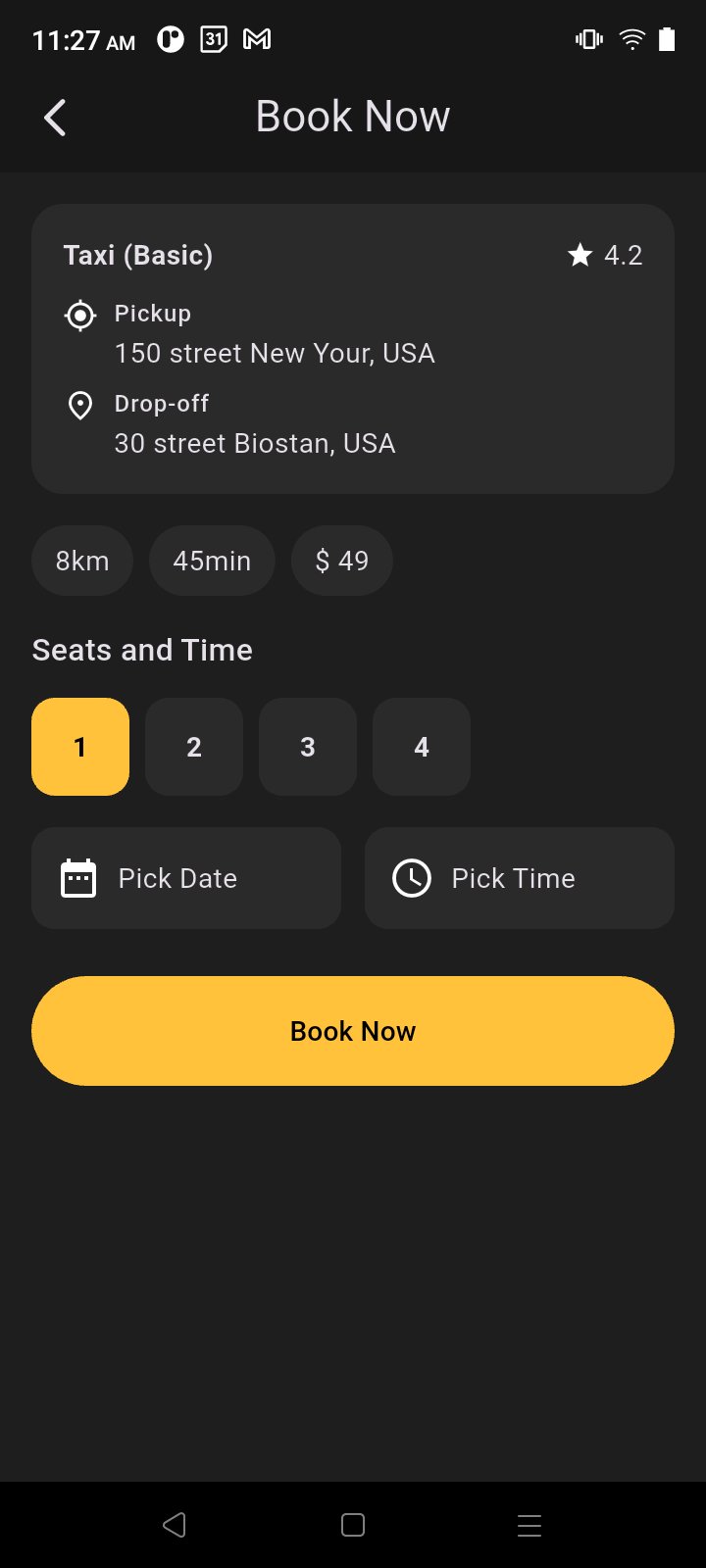Select 1 seat
This screenshot has width=706, height=1568.
80,747
